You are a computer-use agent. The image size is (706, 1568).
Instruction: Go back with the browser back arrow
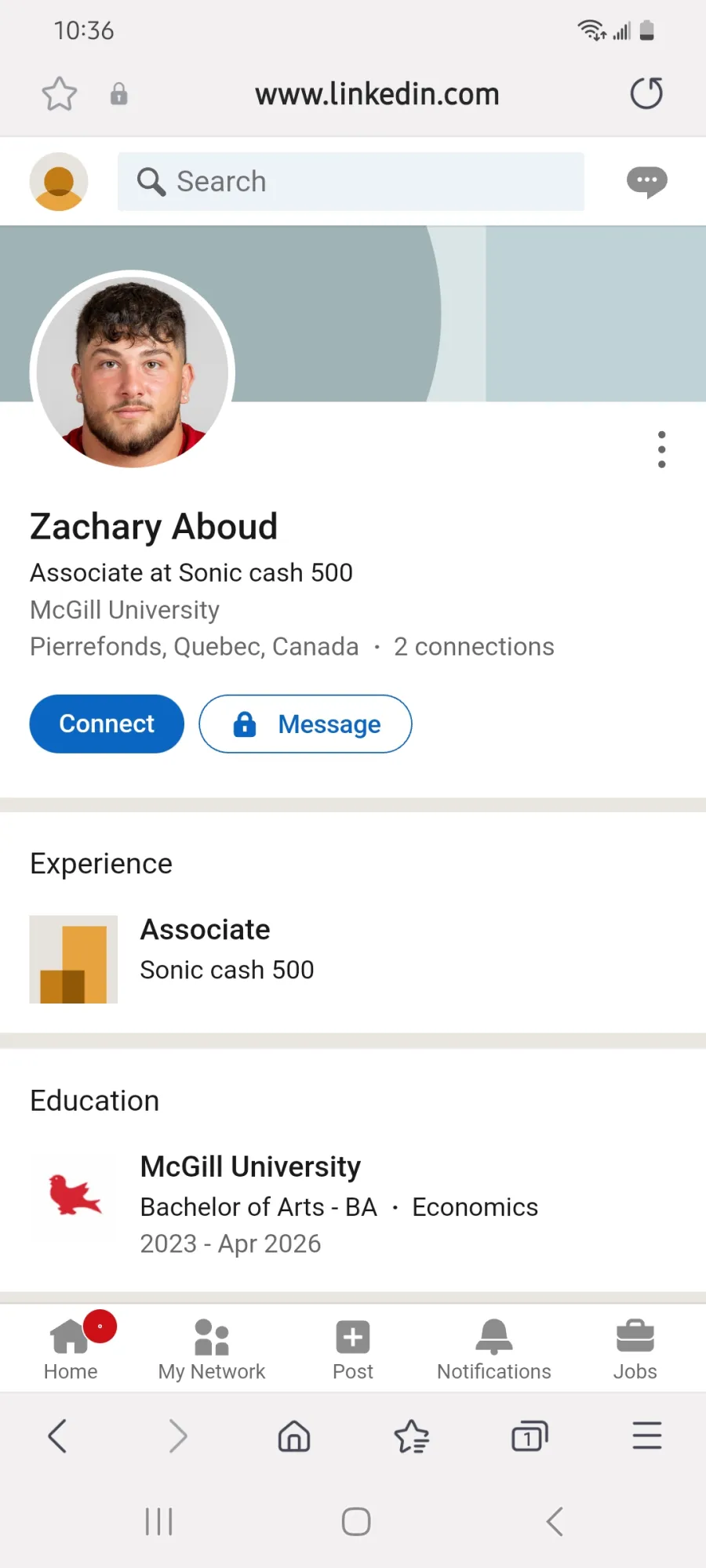point(58,1436)
